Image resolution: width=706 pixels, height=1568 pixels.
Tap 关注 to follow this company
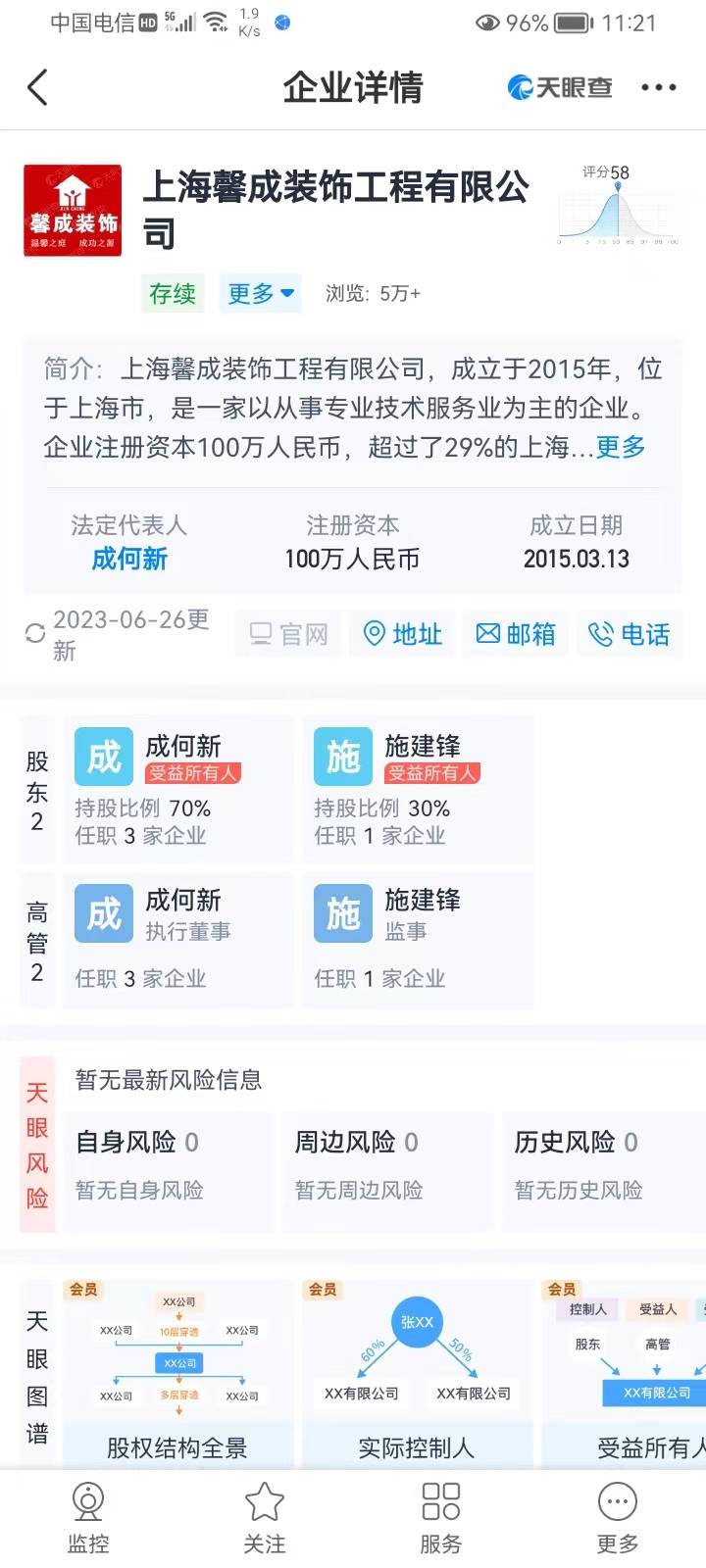(x=265, y=1517)
